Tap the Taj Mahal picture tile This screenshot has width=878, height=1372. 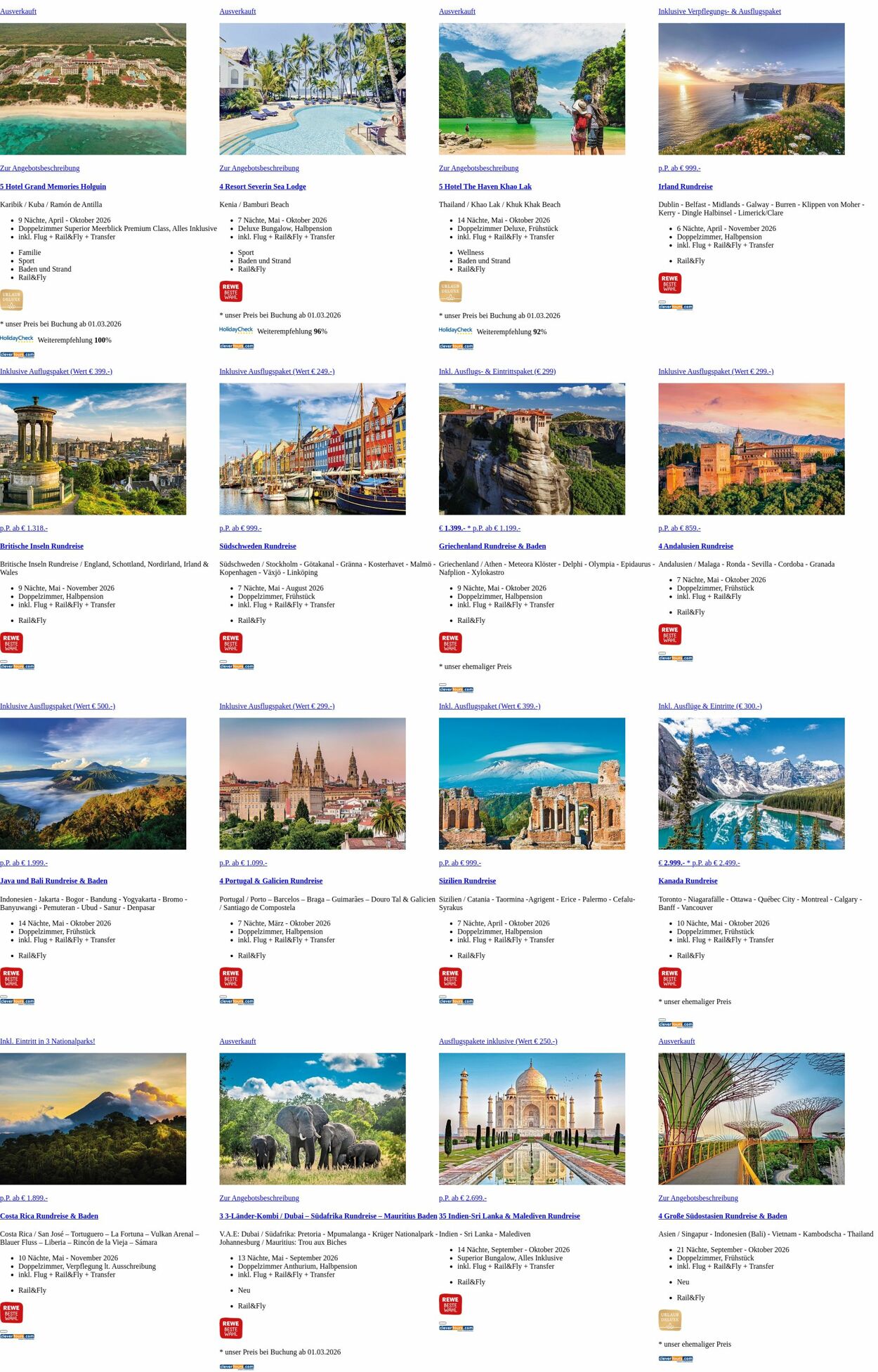[x=532, y=1119]
